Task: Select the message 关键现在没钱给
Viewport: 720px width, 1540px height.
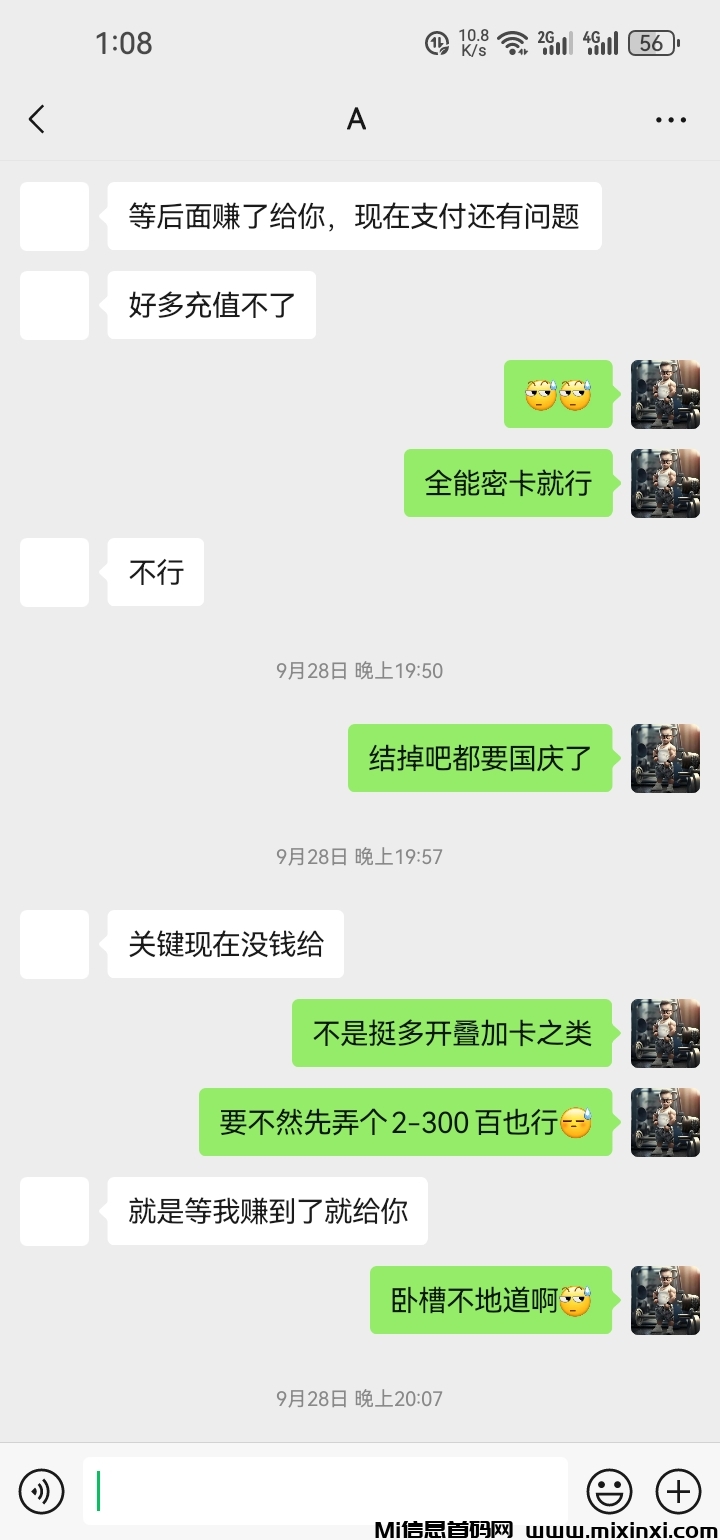Action: tap(225, 943)
